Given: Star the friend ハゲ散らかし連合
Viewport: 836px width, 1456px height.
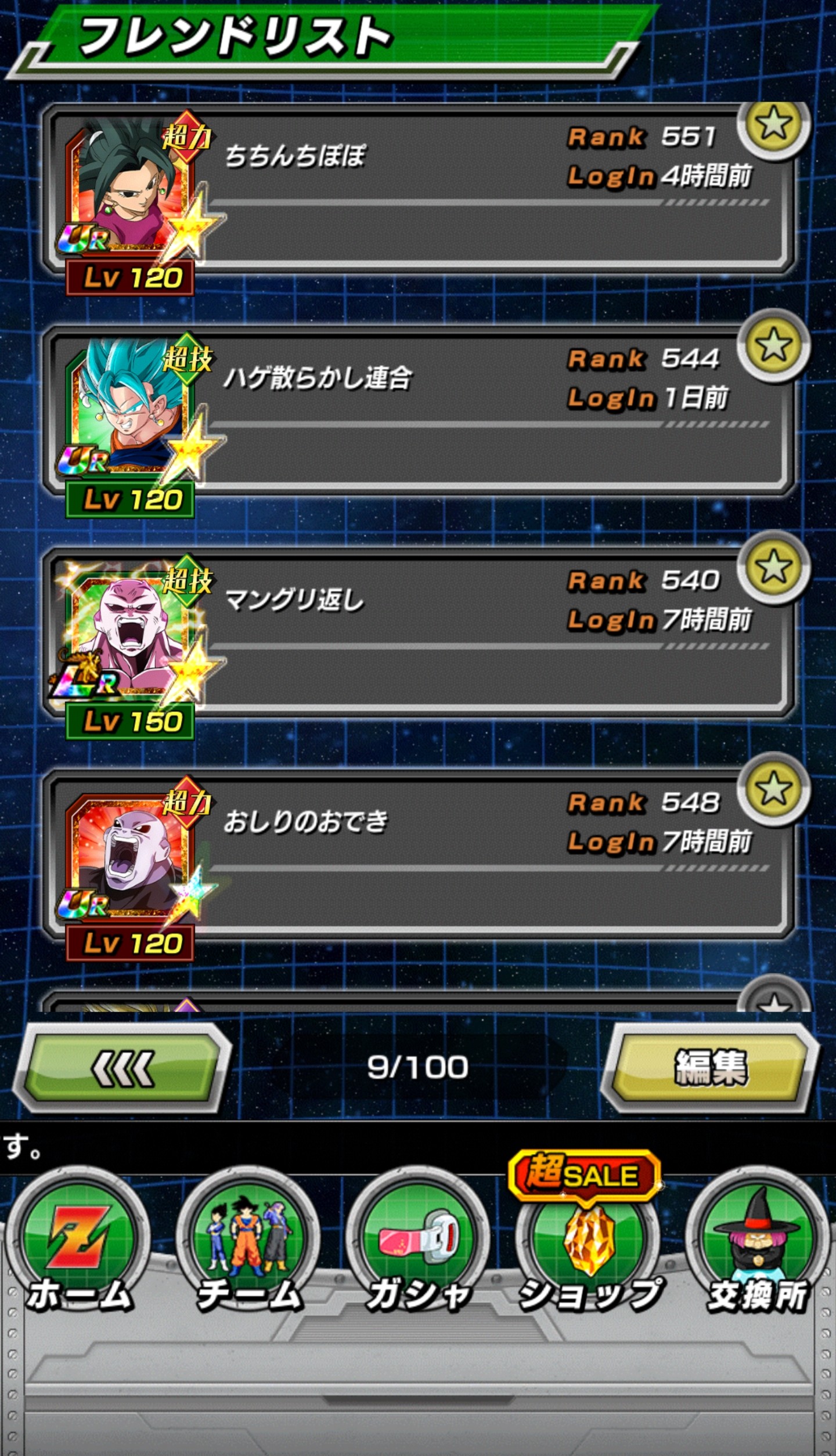Looking at the screenshot, I should (x=774, y=346).
